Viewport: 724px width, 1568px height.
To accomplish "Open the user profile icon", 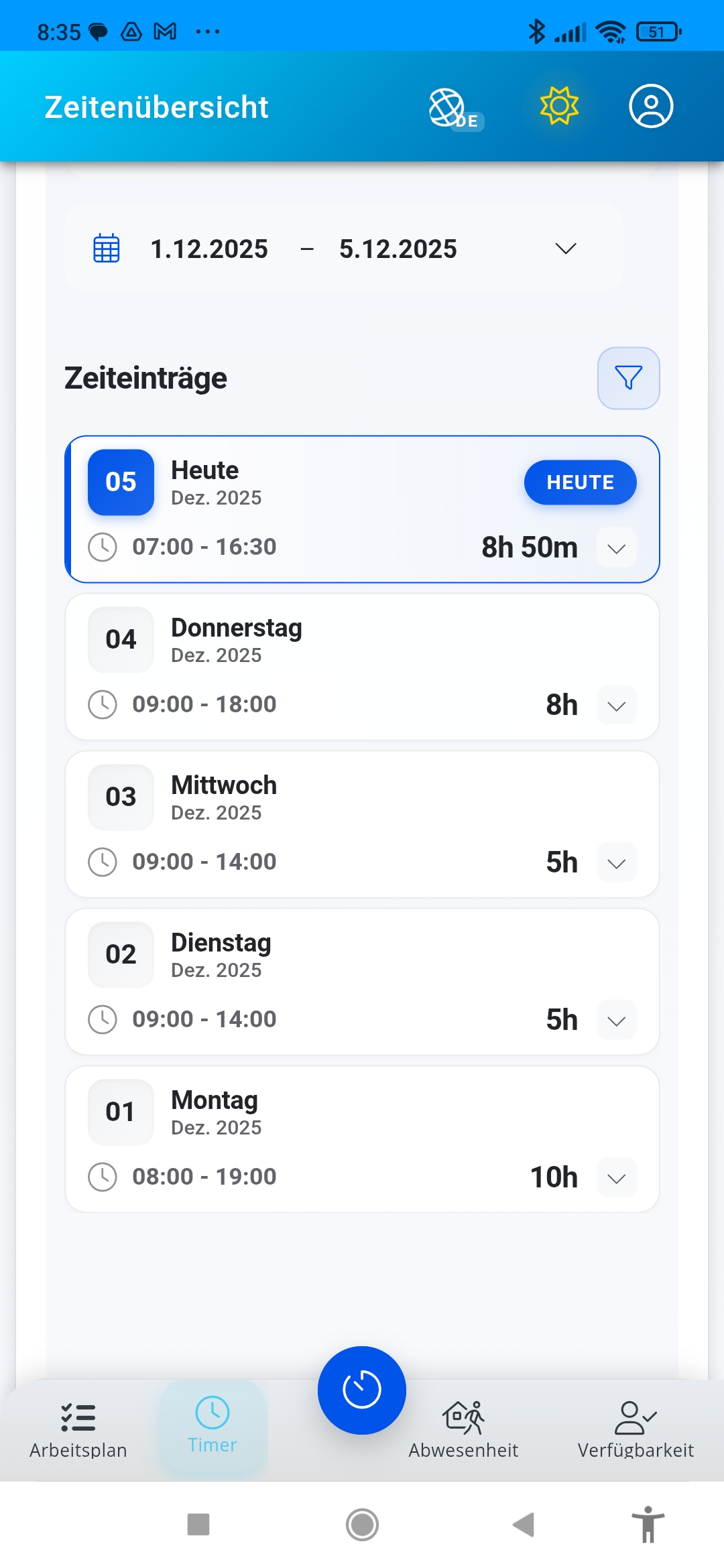I will [x=649, y=106].
